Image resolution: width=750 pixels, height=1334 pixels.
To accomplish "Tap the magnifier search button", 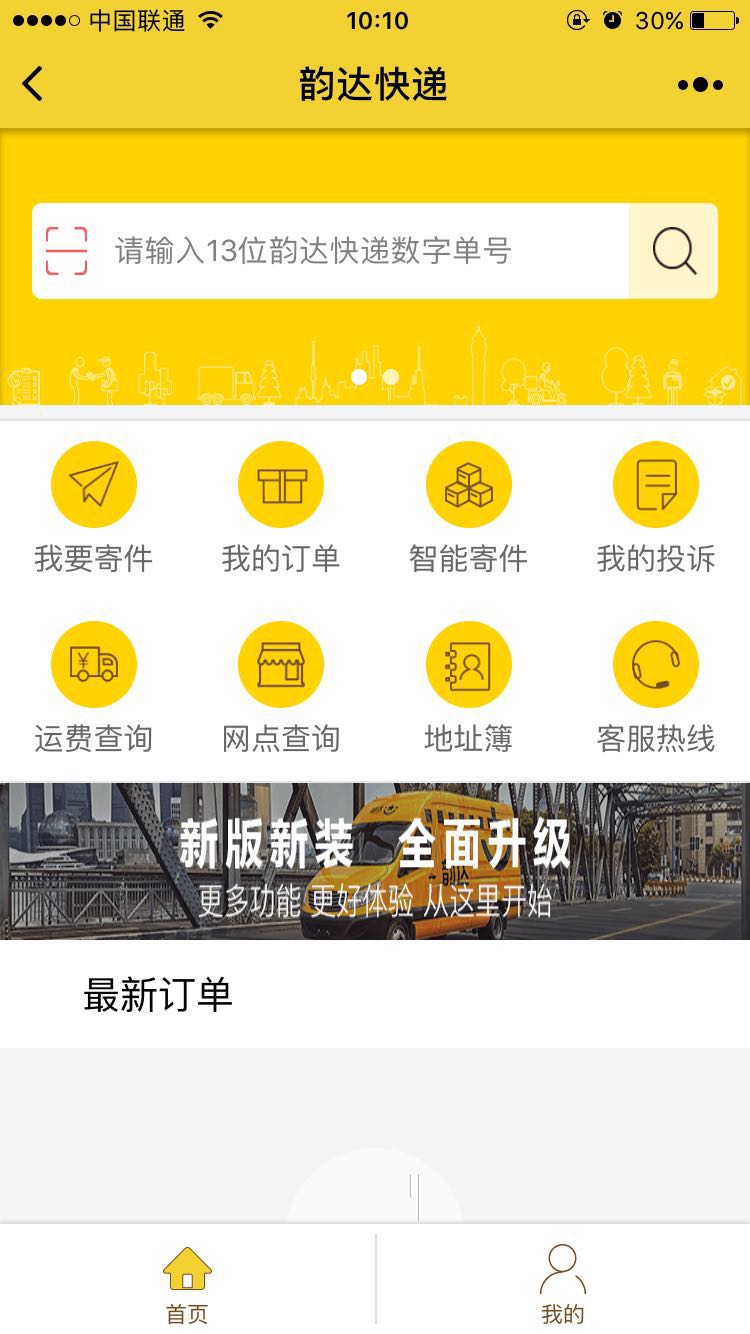I will tap(674, 251).
